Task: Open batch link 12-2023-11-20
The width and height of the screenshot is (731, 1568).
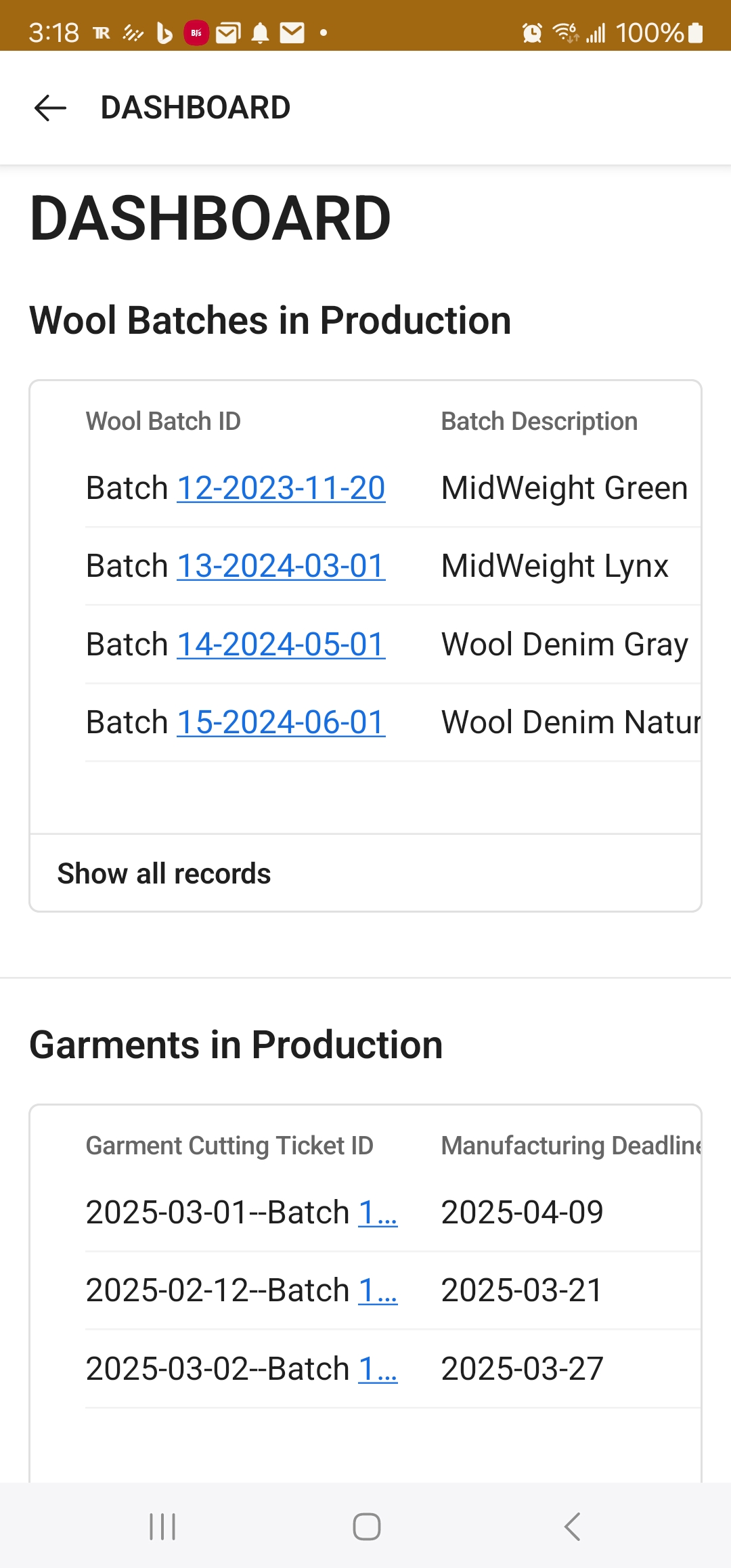Action: [281, 488]
